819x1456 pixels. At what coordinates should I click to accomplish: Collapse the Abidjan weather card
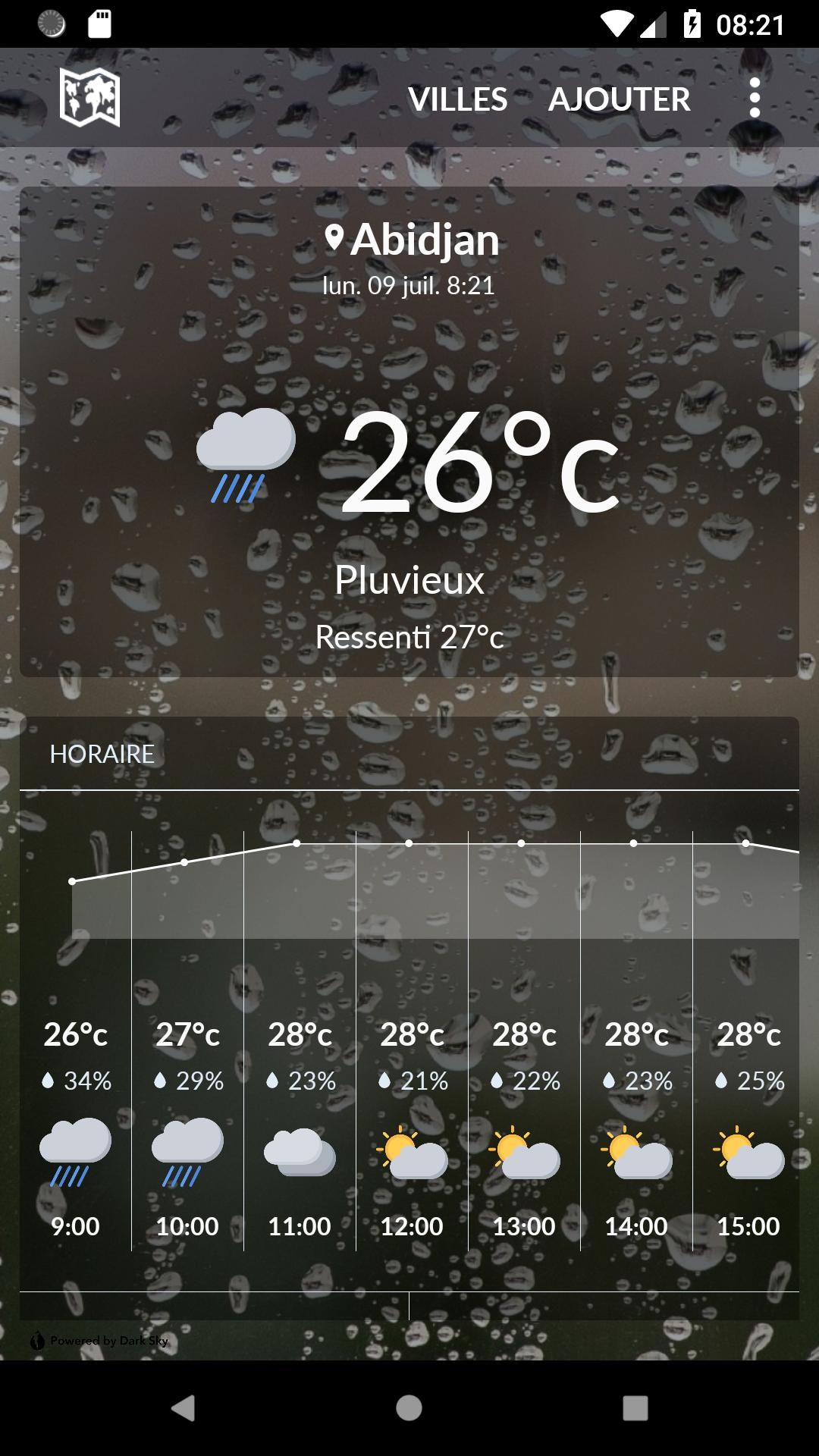point(409,428)
